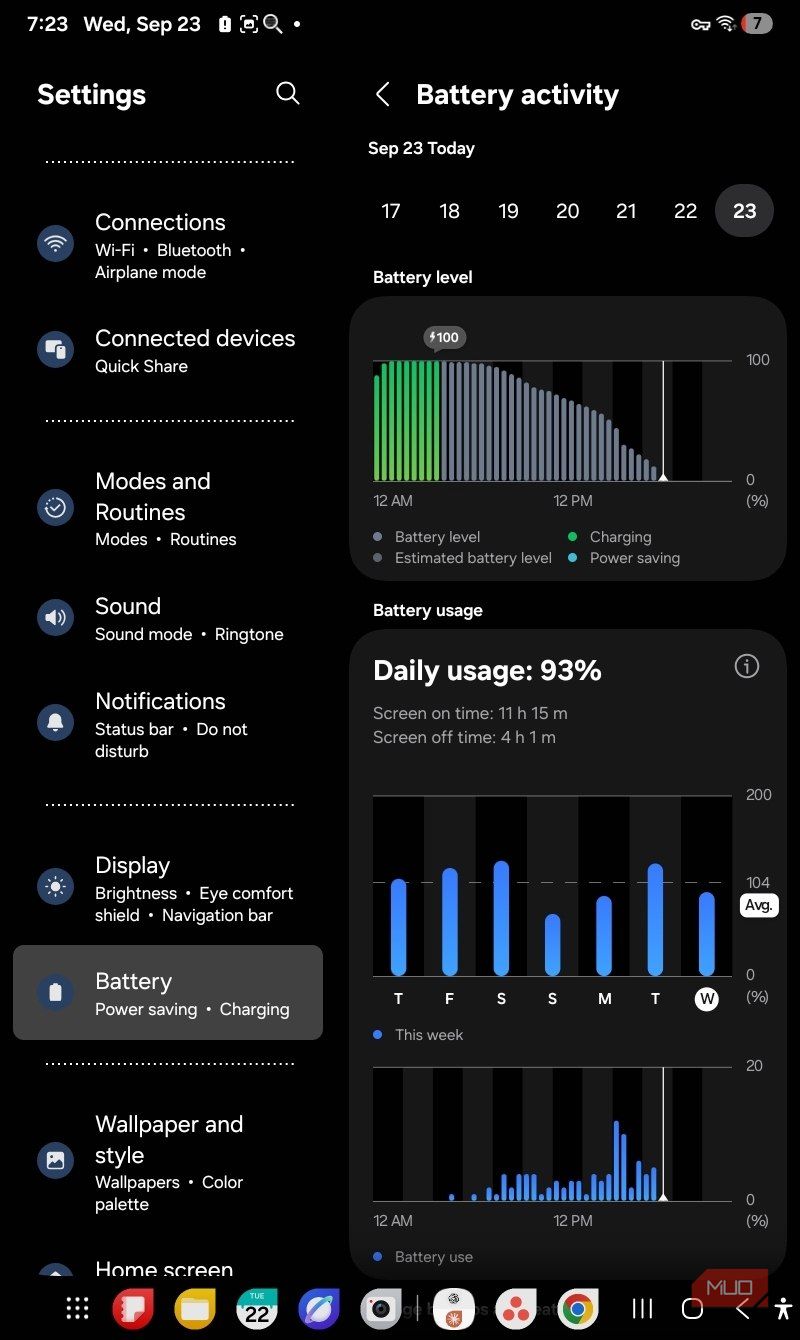Open Modes and Routines
800x1340 pixels.
coord(168,509)
